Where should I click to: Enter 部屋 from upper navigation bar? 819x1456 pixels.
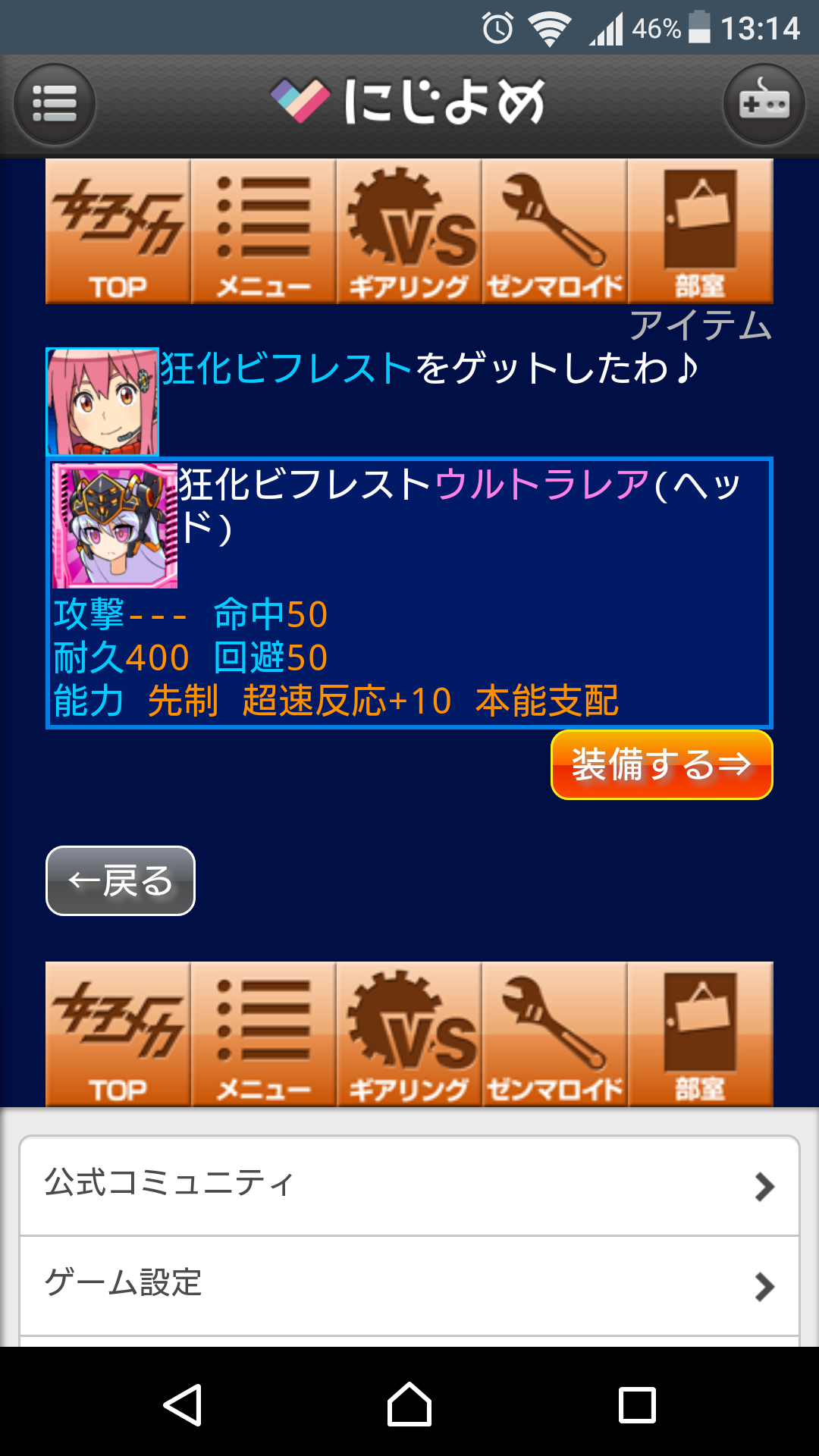click(700, 231)
